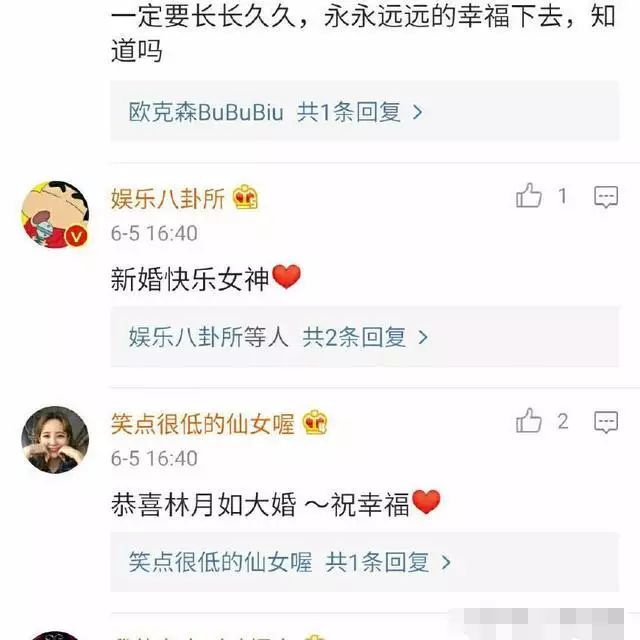The height and width of the screenshot is (640, 640).
Task: Open 娱乐八卦所's profile avatar
Action: point(55,214)
